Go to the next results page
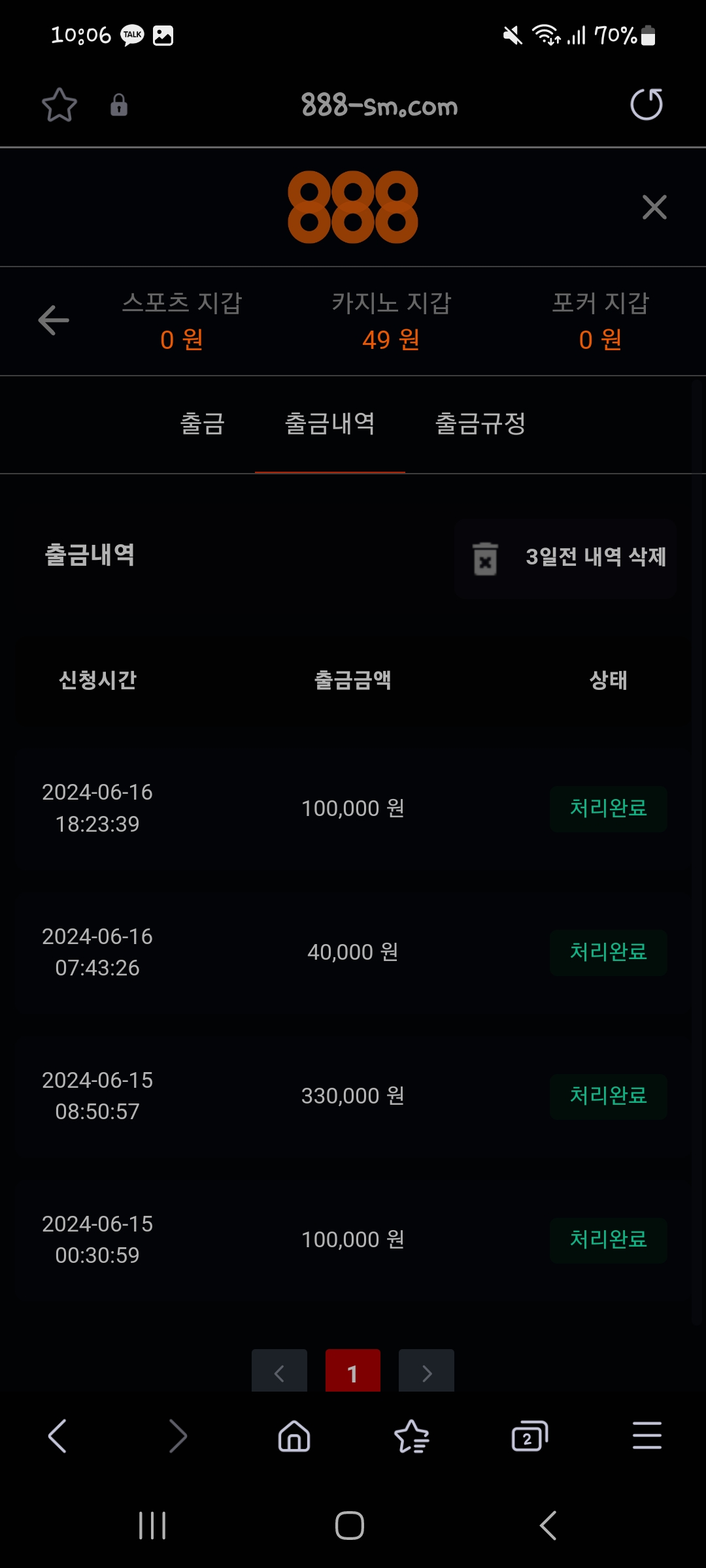706x1568 pixels. point(426,1372)
